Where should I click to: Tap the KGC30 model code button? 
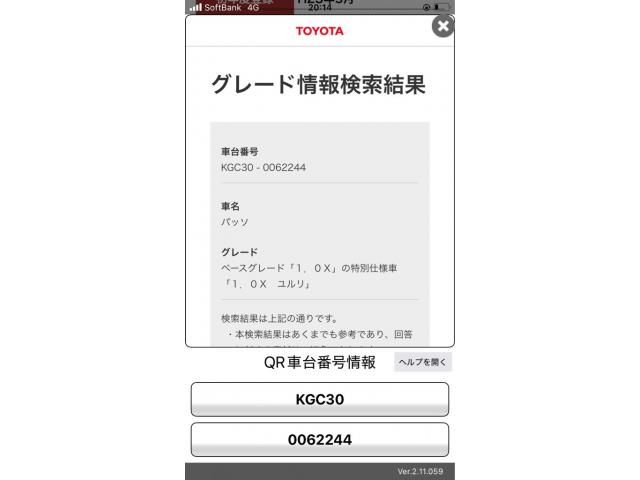pyautogui.click(x=320, y=399)
